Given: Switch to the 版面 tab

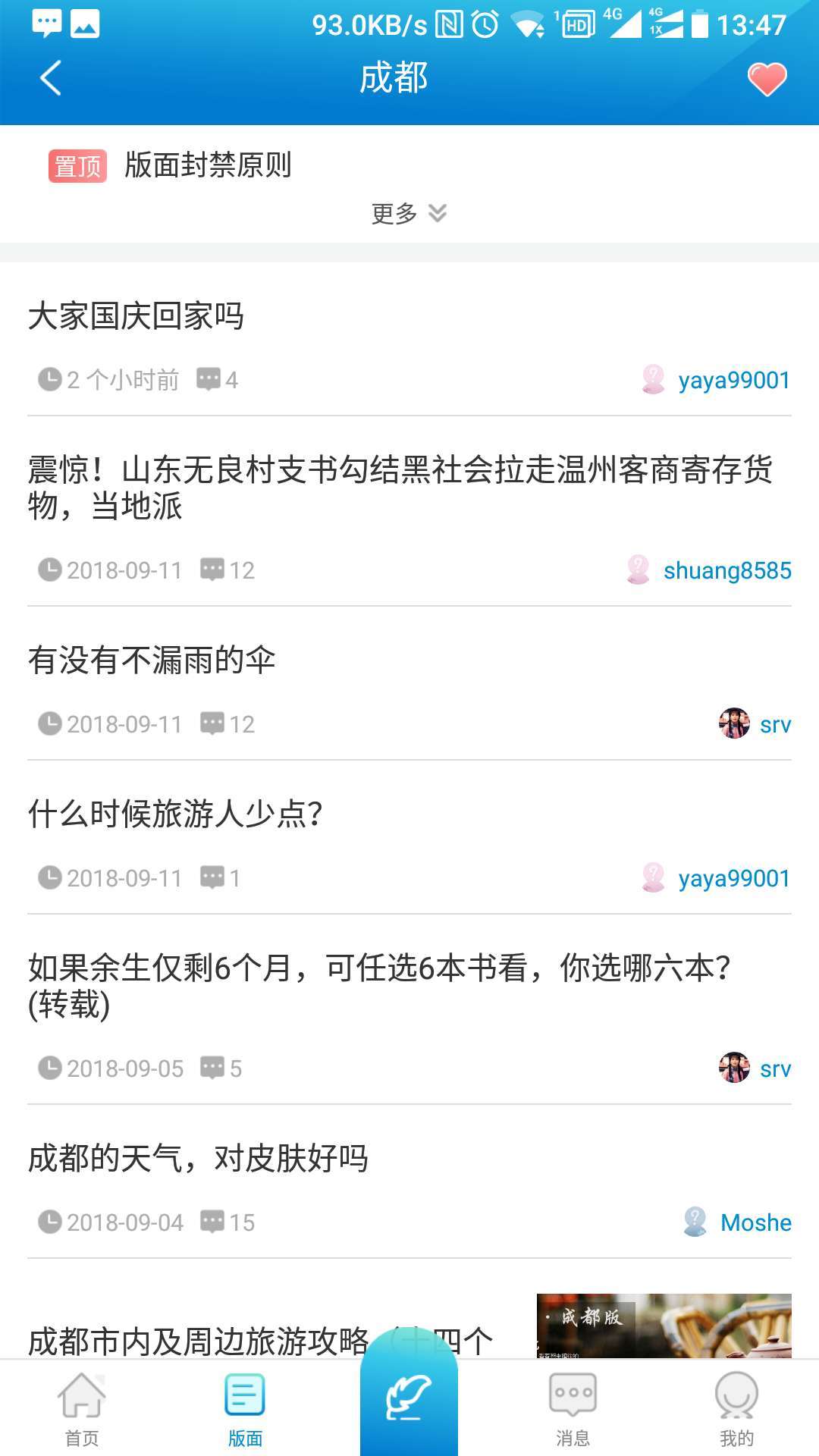Looking at the screenshot, I should (245, 1408).
